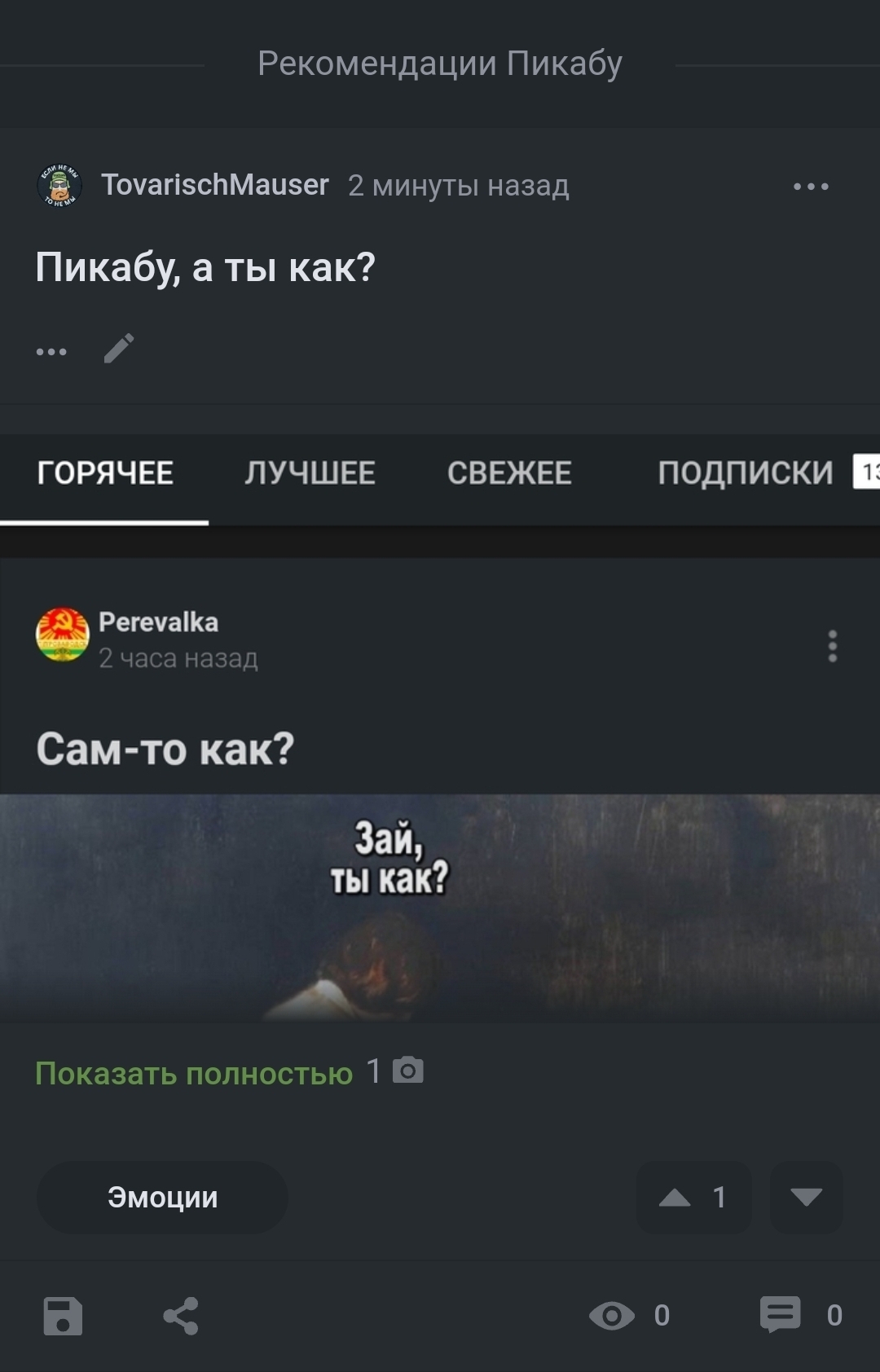
Task: Switch to the ЛУЧШЕЕ tab
Action: (310, 473)
